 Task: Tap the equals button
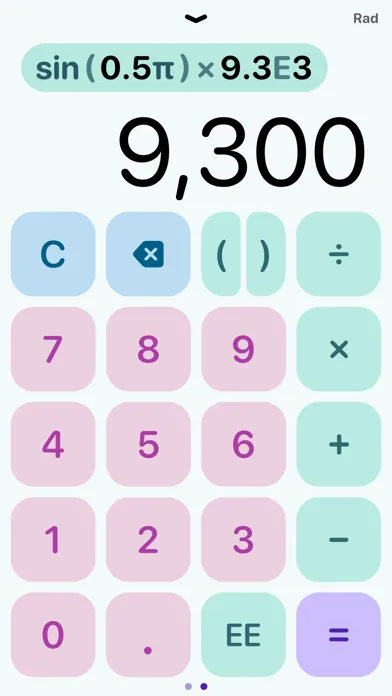point(339,635)
